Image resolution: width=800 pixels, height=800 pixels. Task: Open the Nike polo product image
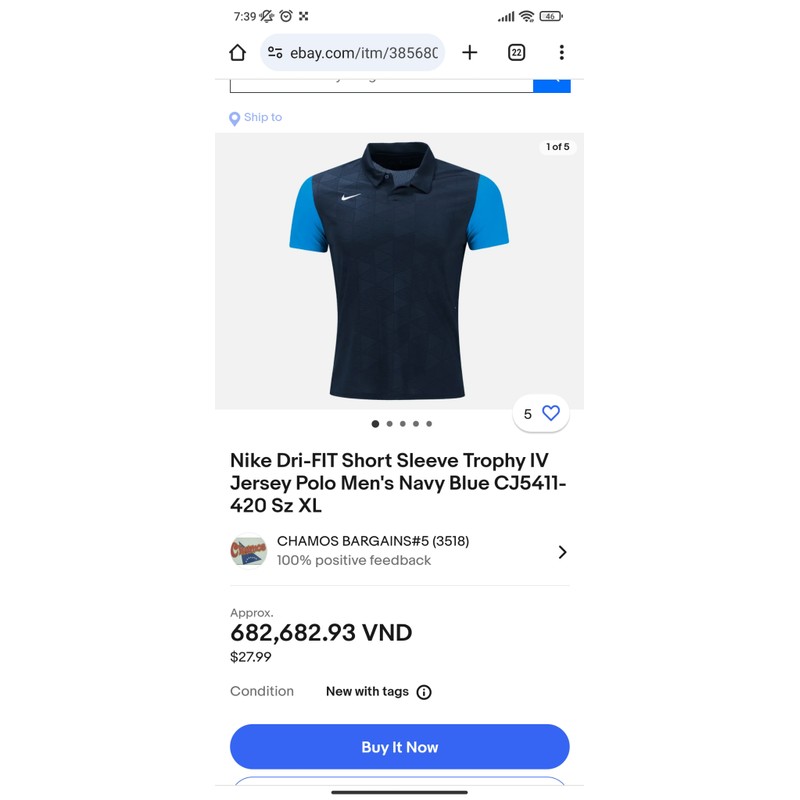[x=399, y=270]
